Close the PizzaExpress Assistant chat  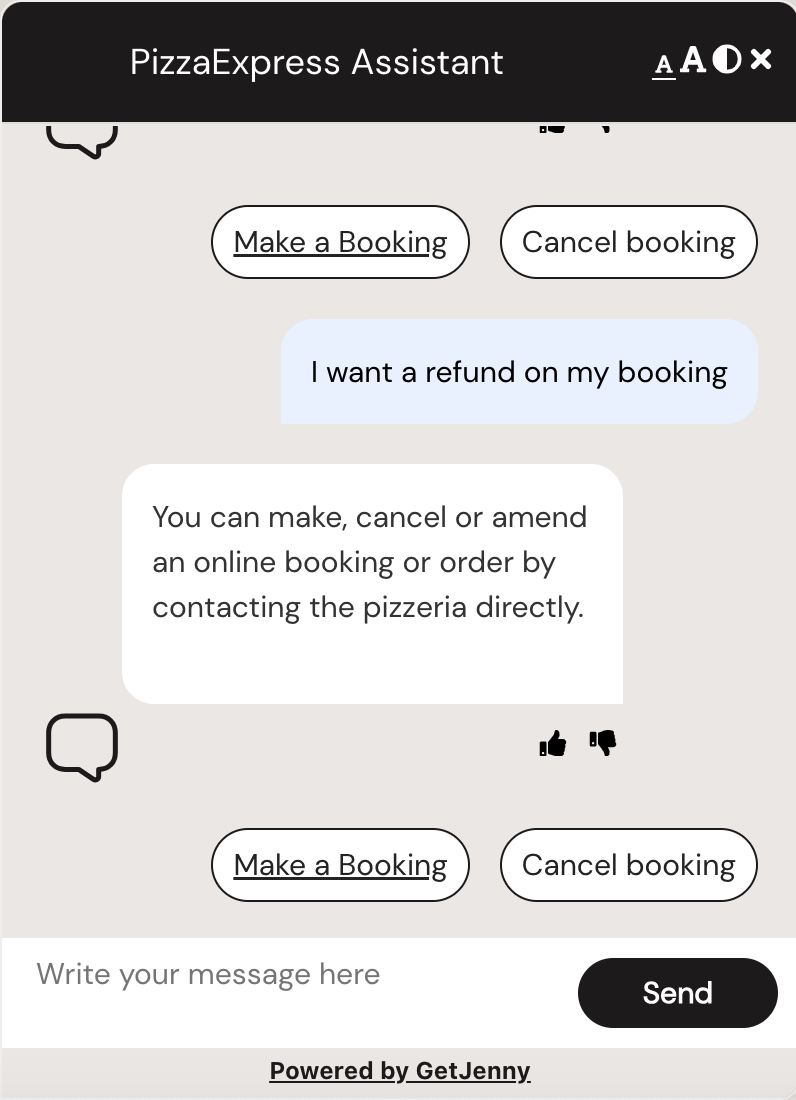point(760,60)
